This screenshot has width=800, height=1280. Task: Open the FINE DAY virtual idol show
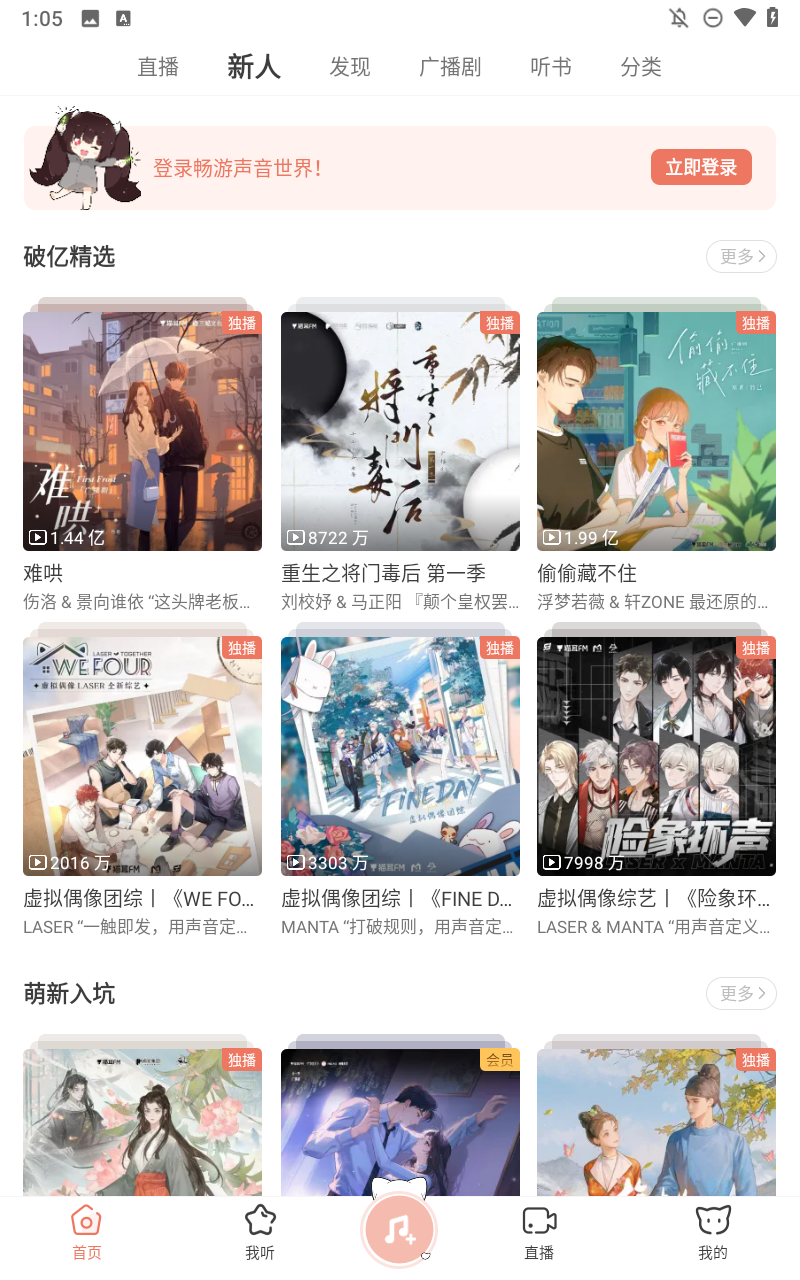400,756
